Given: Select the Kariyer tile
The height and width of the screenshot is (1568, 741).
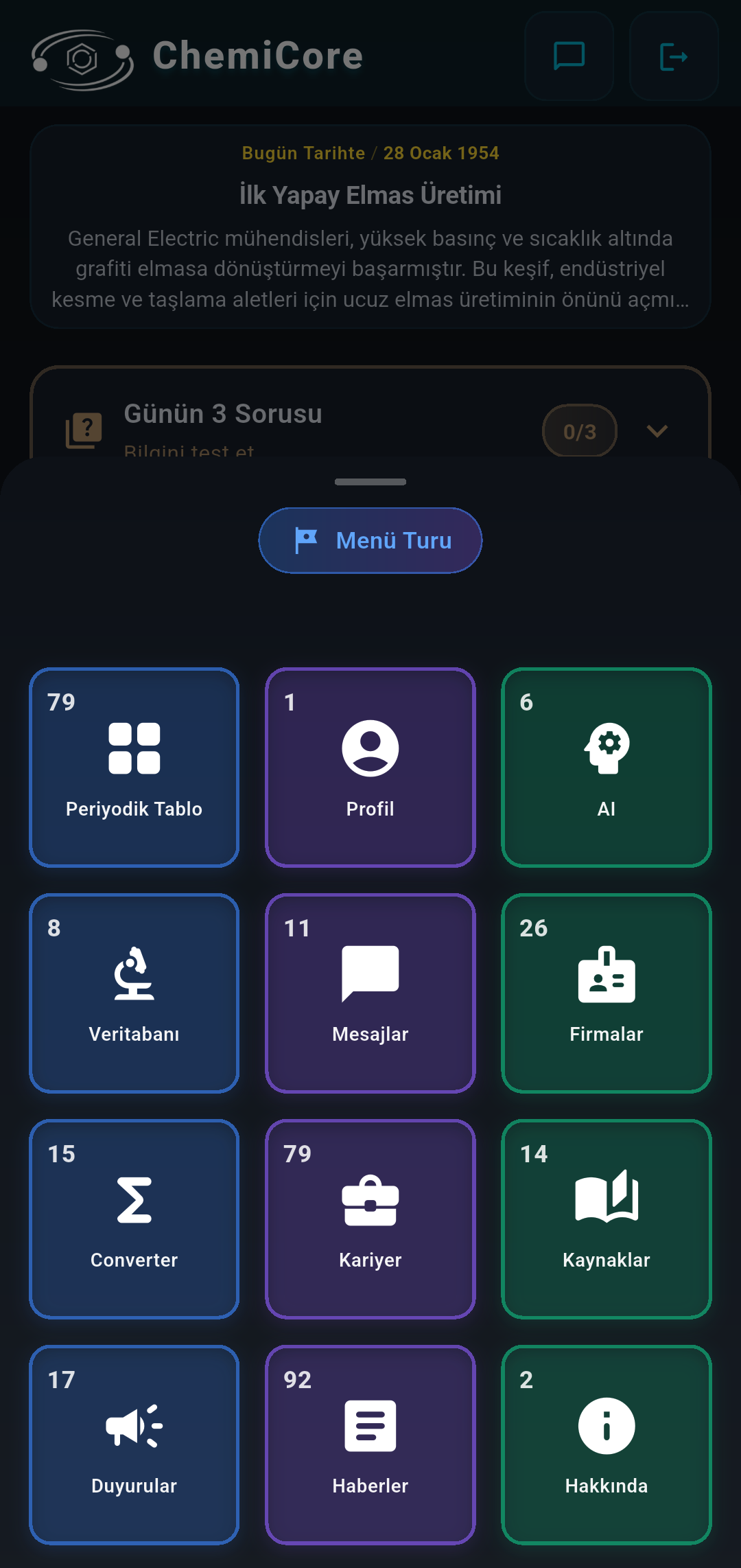Looking at the screenshot, I should [x=370, y=1219].
